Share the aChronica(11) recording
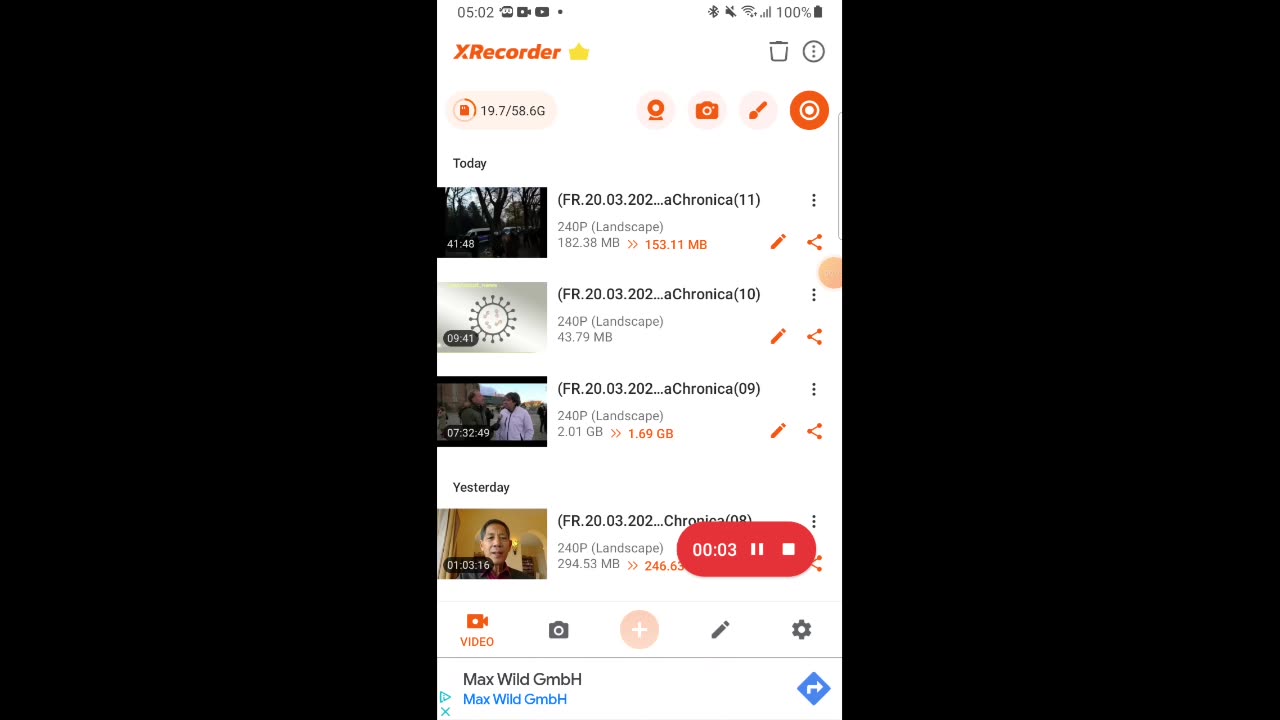 pos(814,243)
